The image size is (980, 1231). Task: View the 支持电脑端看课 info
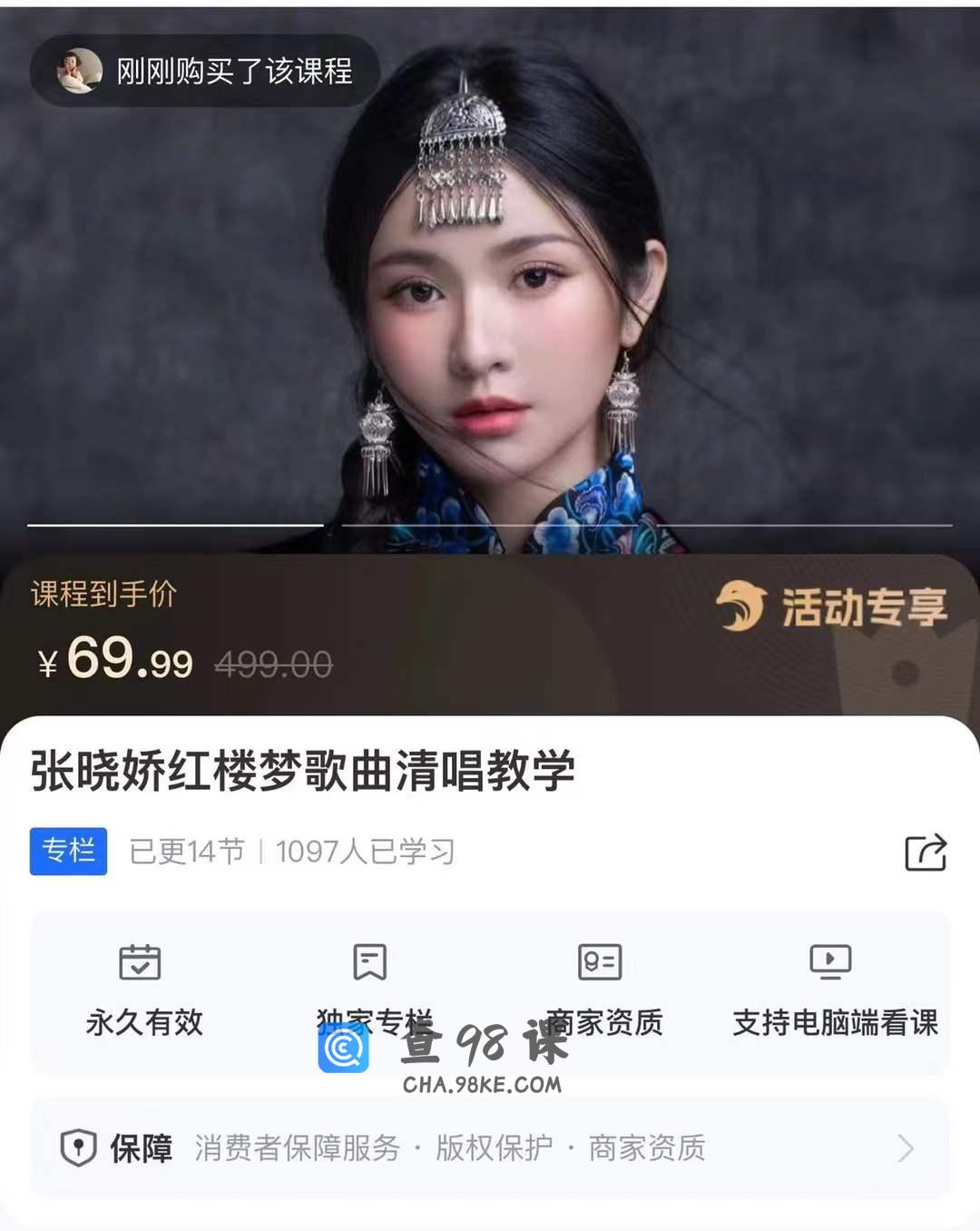[833, 990]
